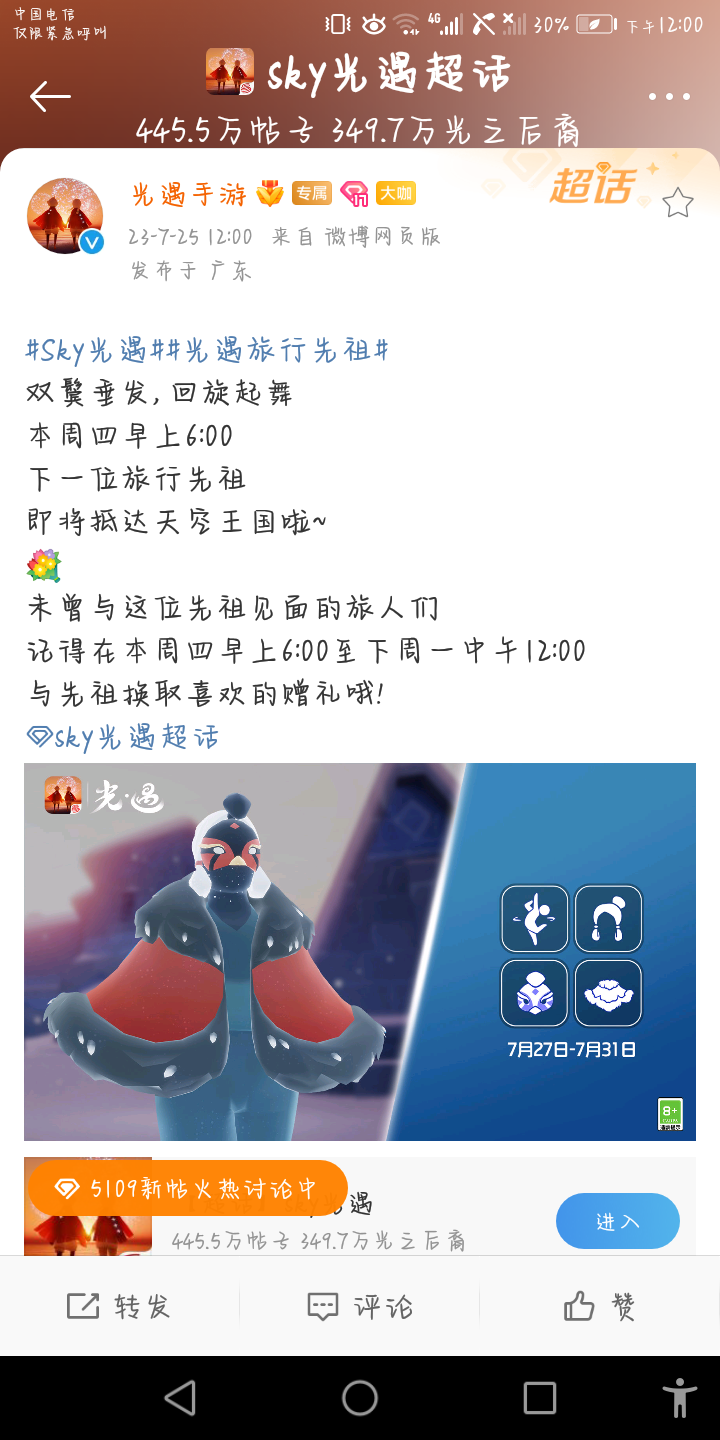720x1440 pixels.
Task: Open the 光遇手游 username link
Action: [x=189, y=194]
